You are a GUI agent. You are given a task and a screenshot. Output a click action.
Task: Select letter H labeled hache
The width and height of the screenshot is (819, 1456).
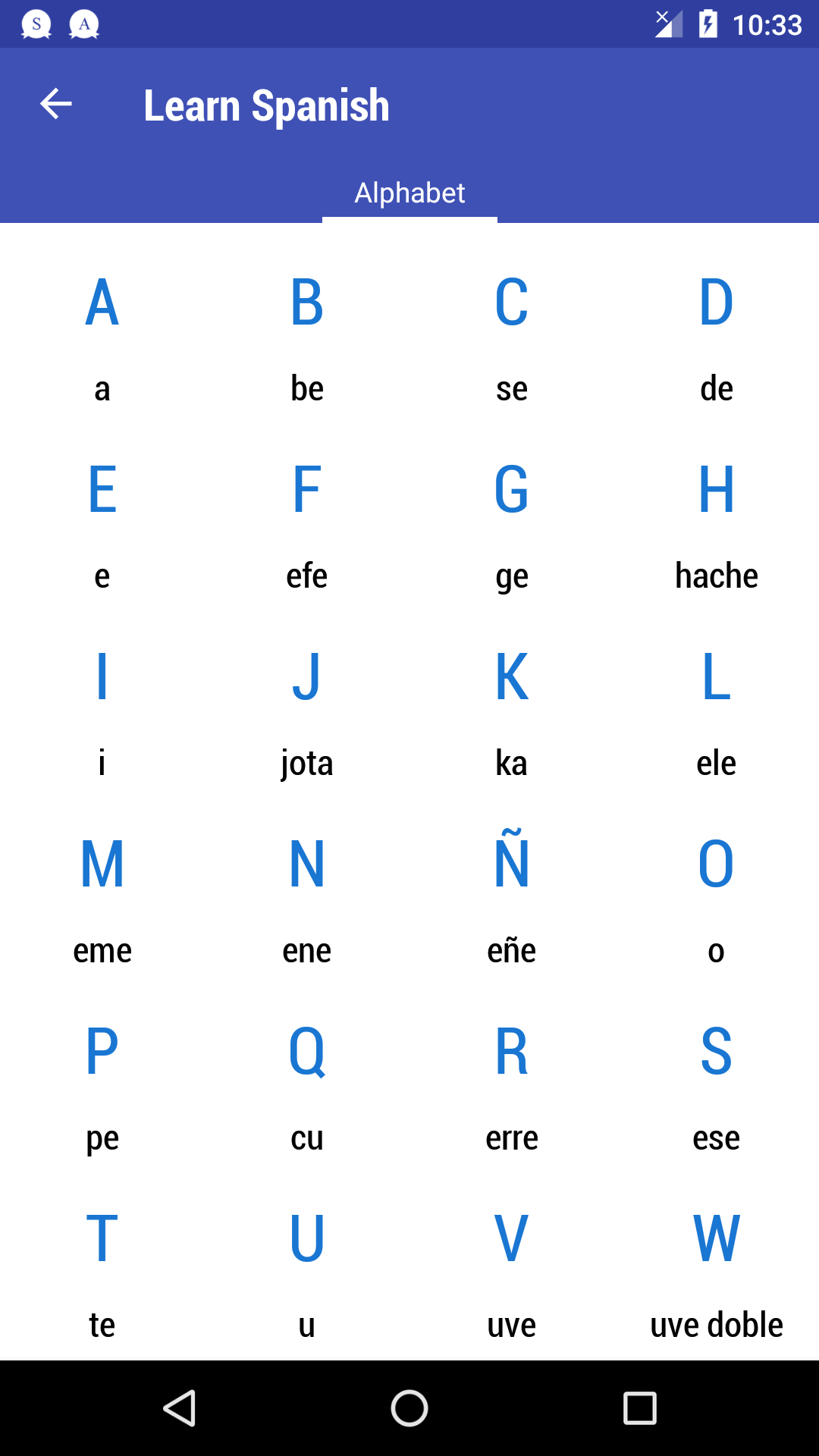[x=717, y=523]
